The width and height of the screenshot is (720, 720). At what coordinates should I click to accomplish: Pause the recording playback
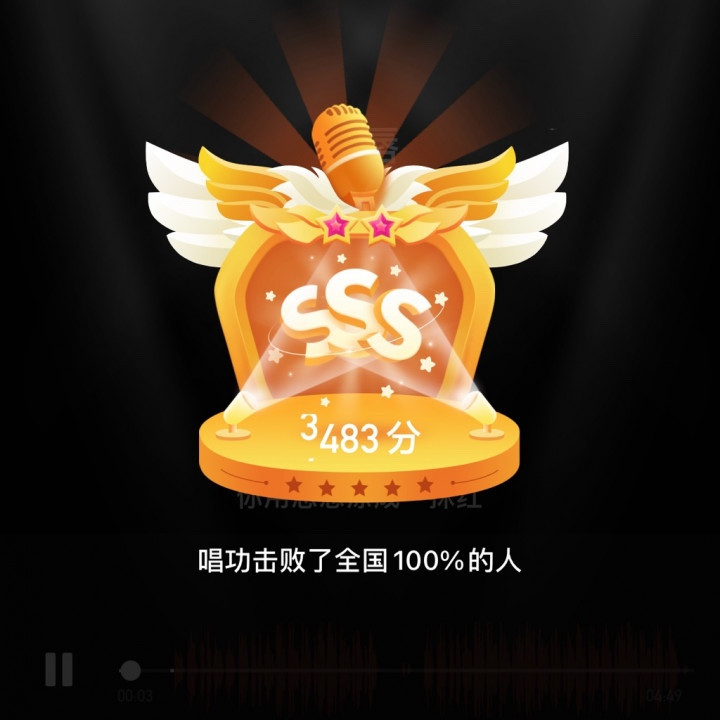pos(59,669)
